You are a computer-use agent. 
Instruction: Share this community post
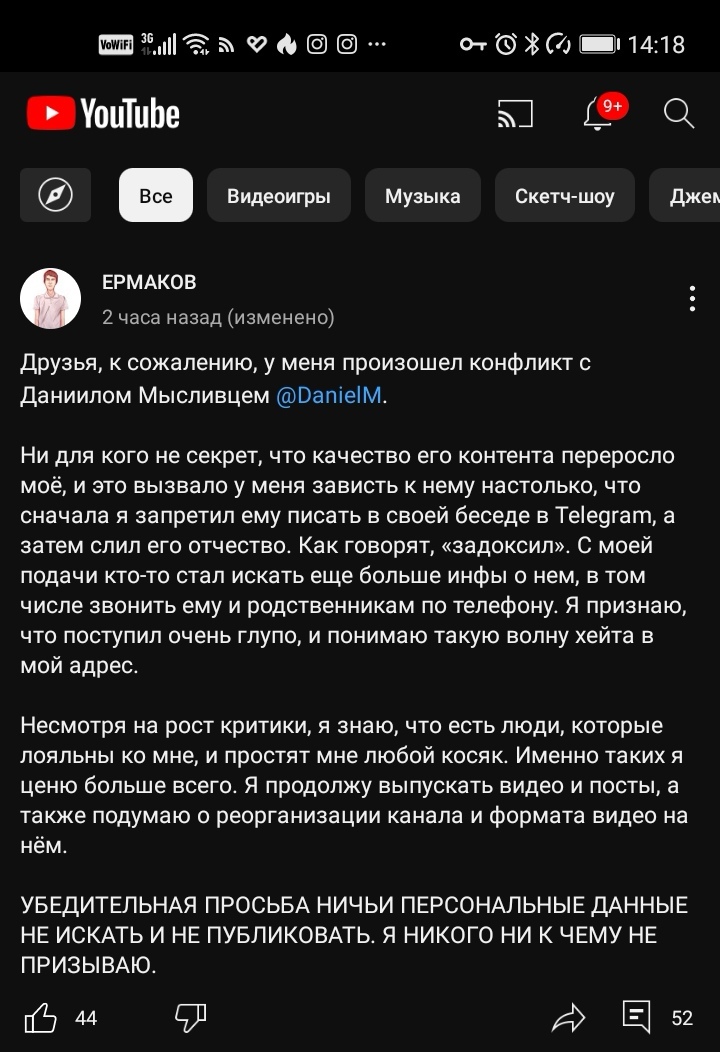[568, 1018]
